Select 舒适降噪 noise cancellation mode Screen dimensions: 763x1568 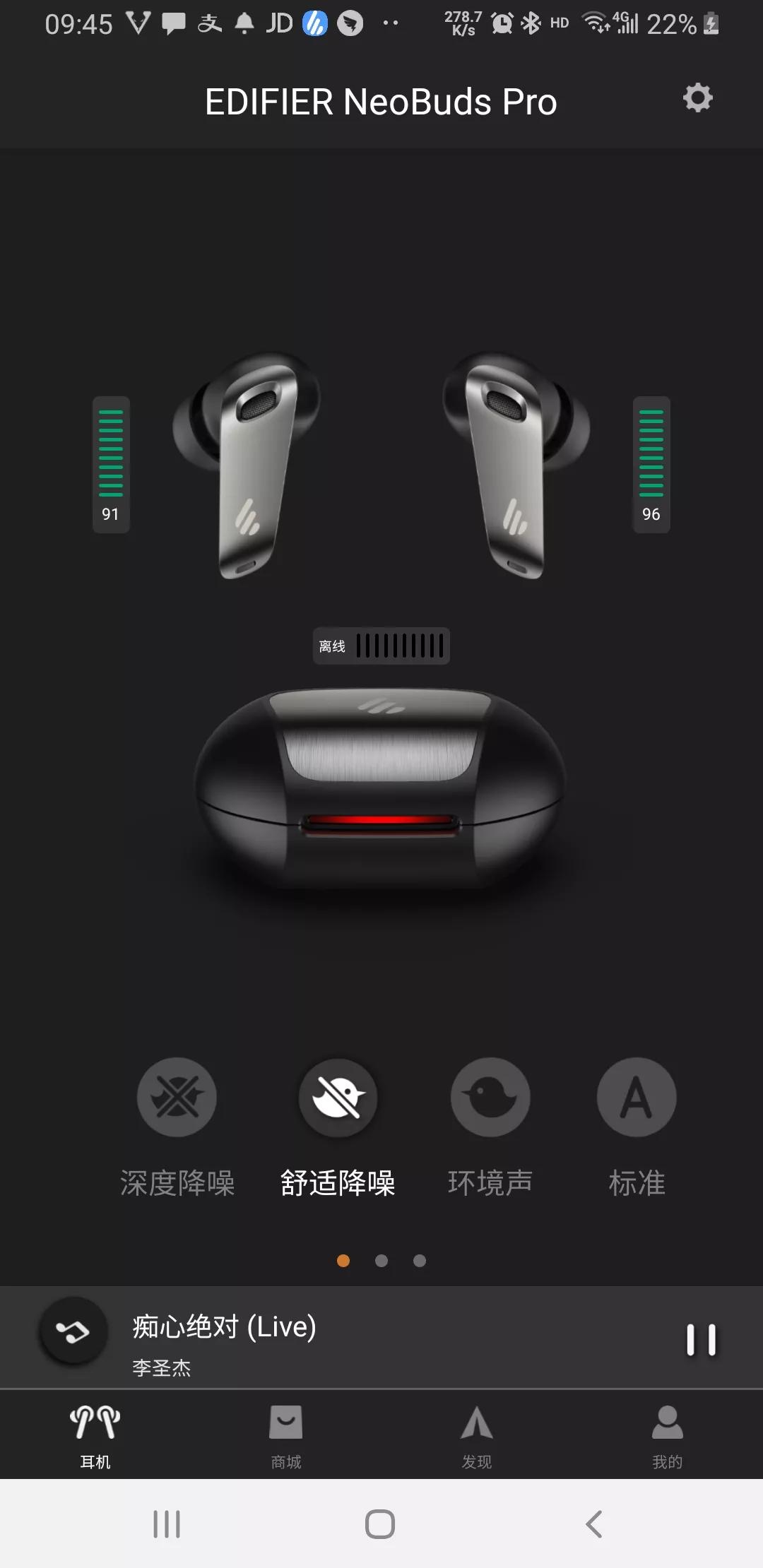338,1097
